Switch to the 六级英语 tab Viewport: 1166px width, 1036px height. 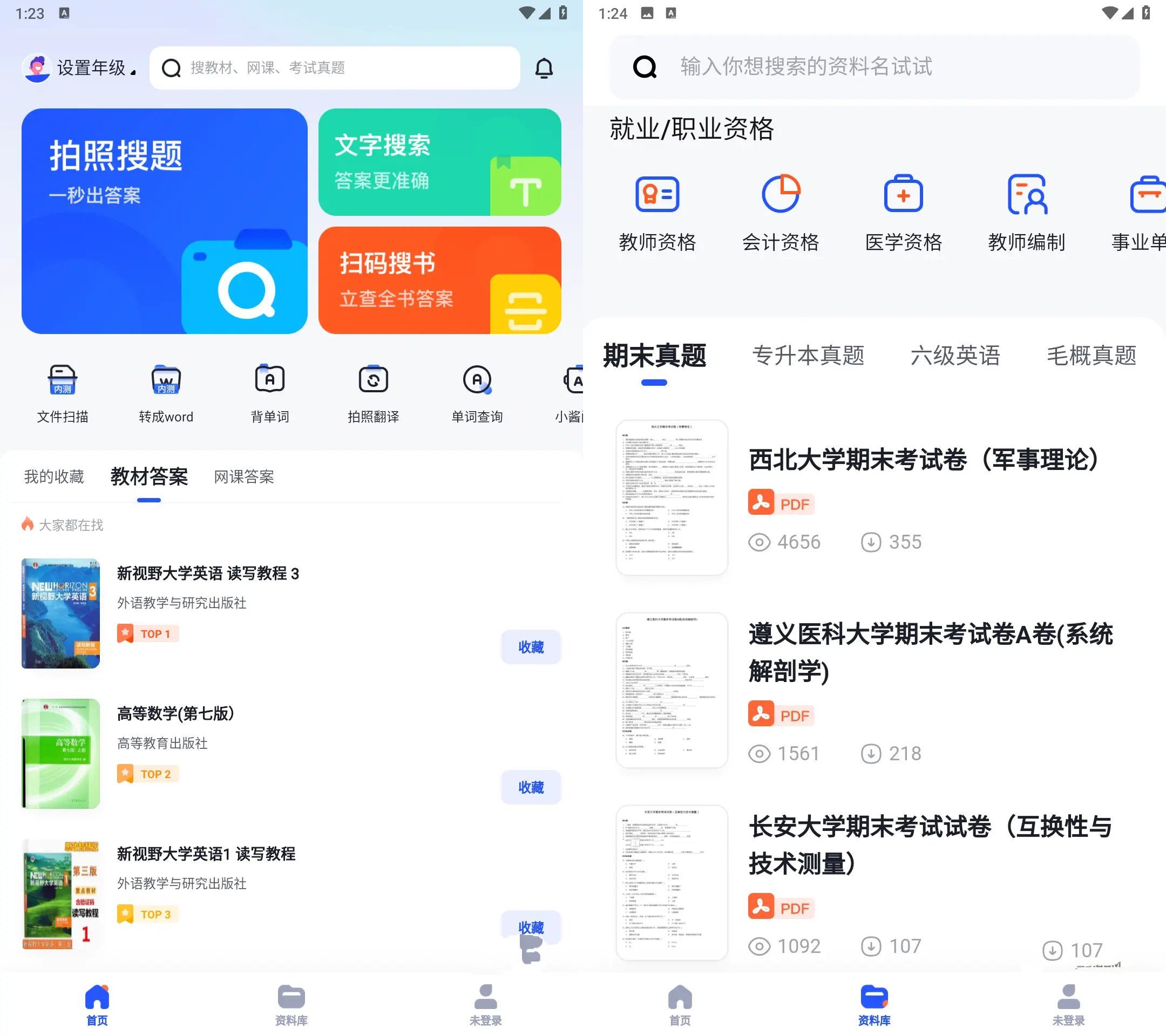[x=955, y=355]
